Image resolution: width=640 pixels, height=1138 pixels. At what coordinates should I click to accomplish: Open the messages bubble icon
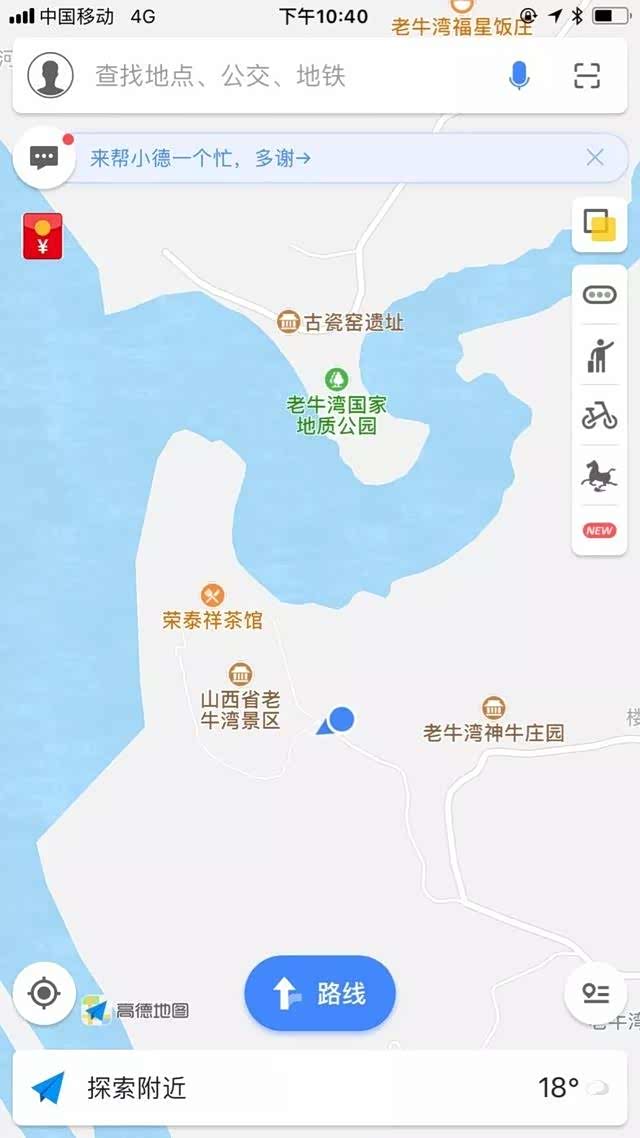(x=44, y=158)
